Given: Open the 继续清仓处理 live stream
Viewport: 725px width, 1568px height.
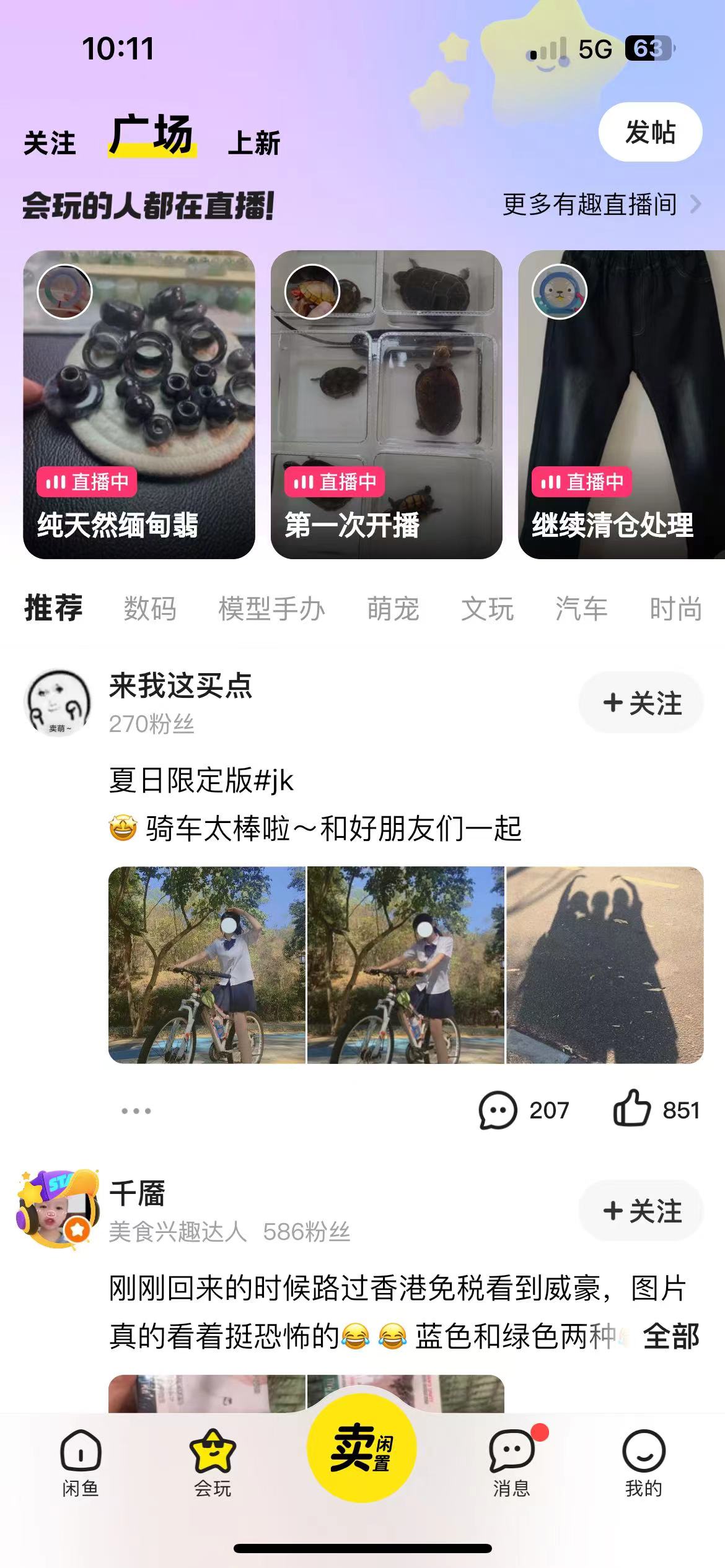Looking at the screenshot, I should click(x=621, y=404).
